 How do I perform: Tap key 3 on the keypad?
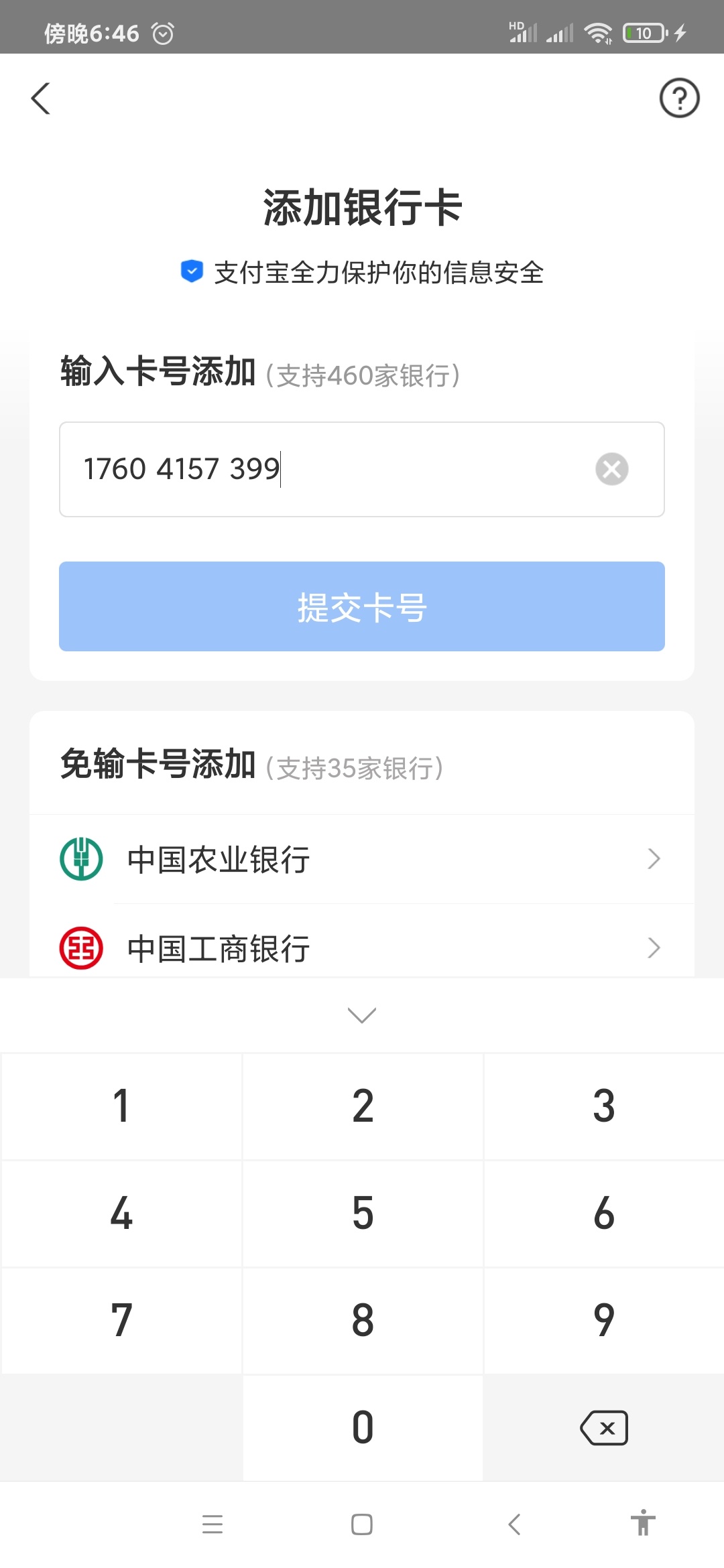(604, 1106)
